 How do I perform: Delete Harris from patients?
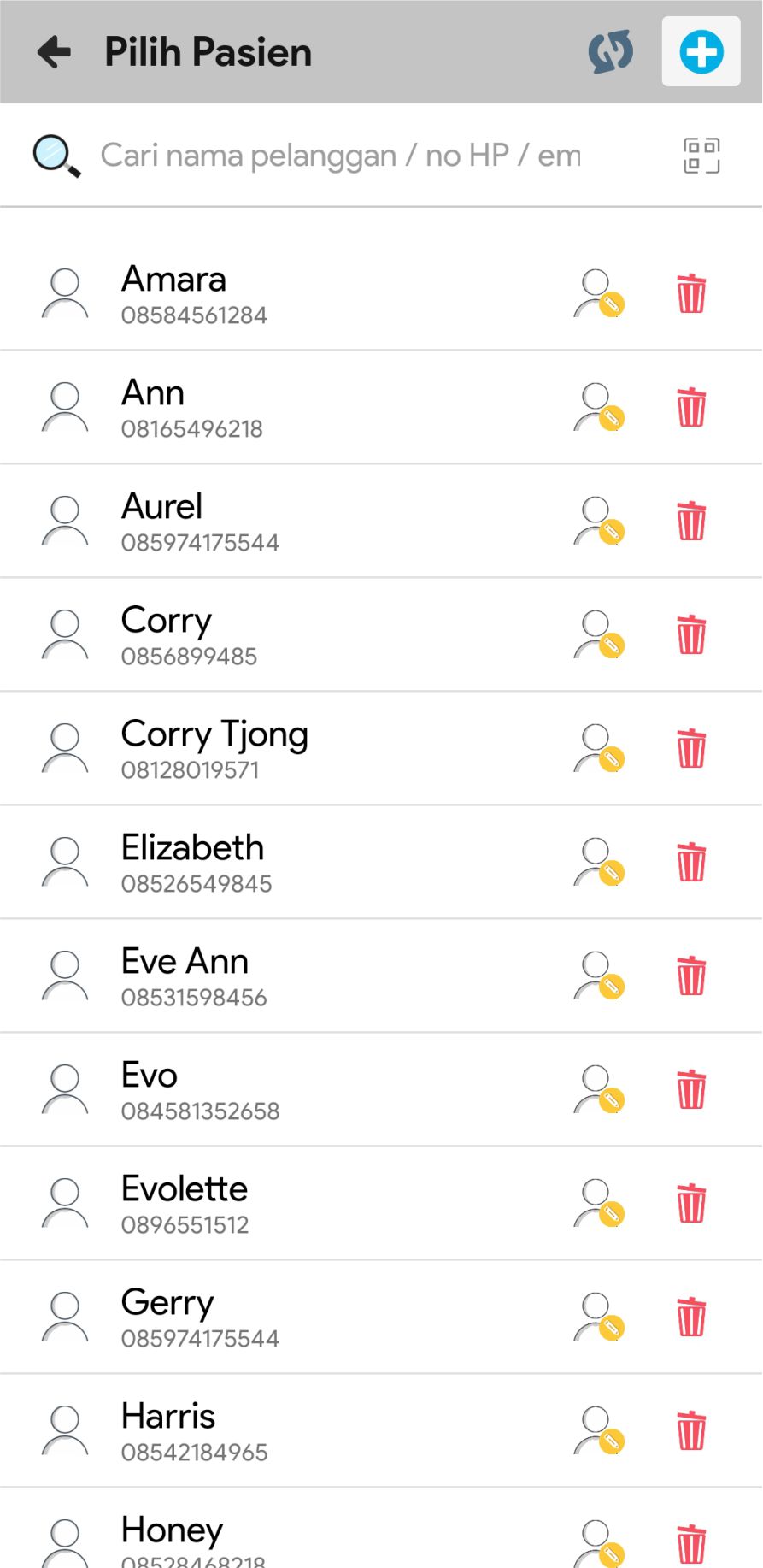[691, 1431]
